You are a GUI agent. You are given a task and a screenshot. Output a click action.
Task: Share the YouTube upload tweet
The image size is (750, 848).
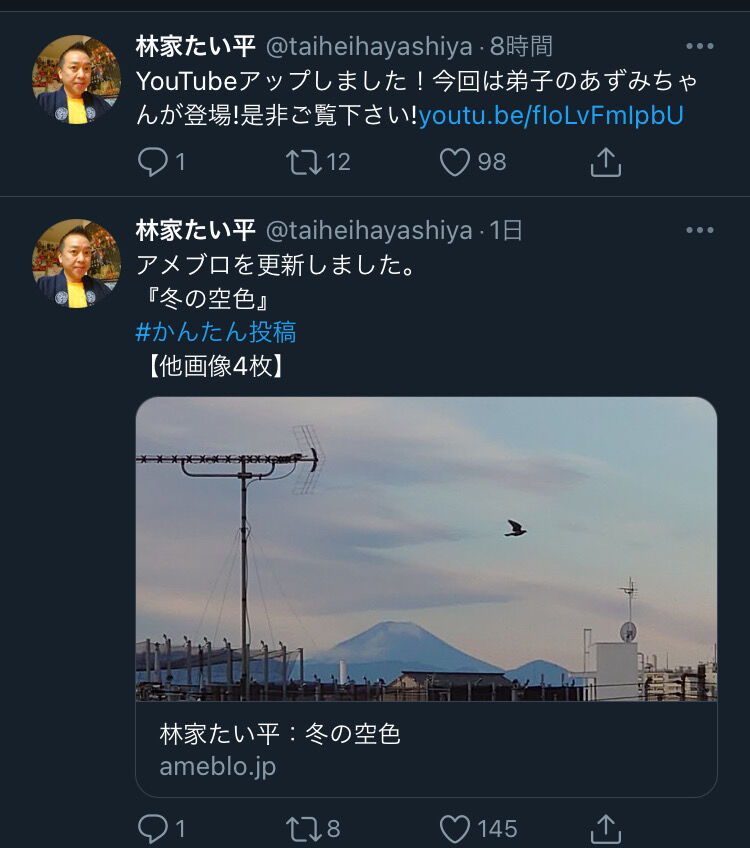click(x=606, y=162)
